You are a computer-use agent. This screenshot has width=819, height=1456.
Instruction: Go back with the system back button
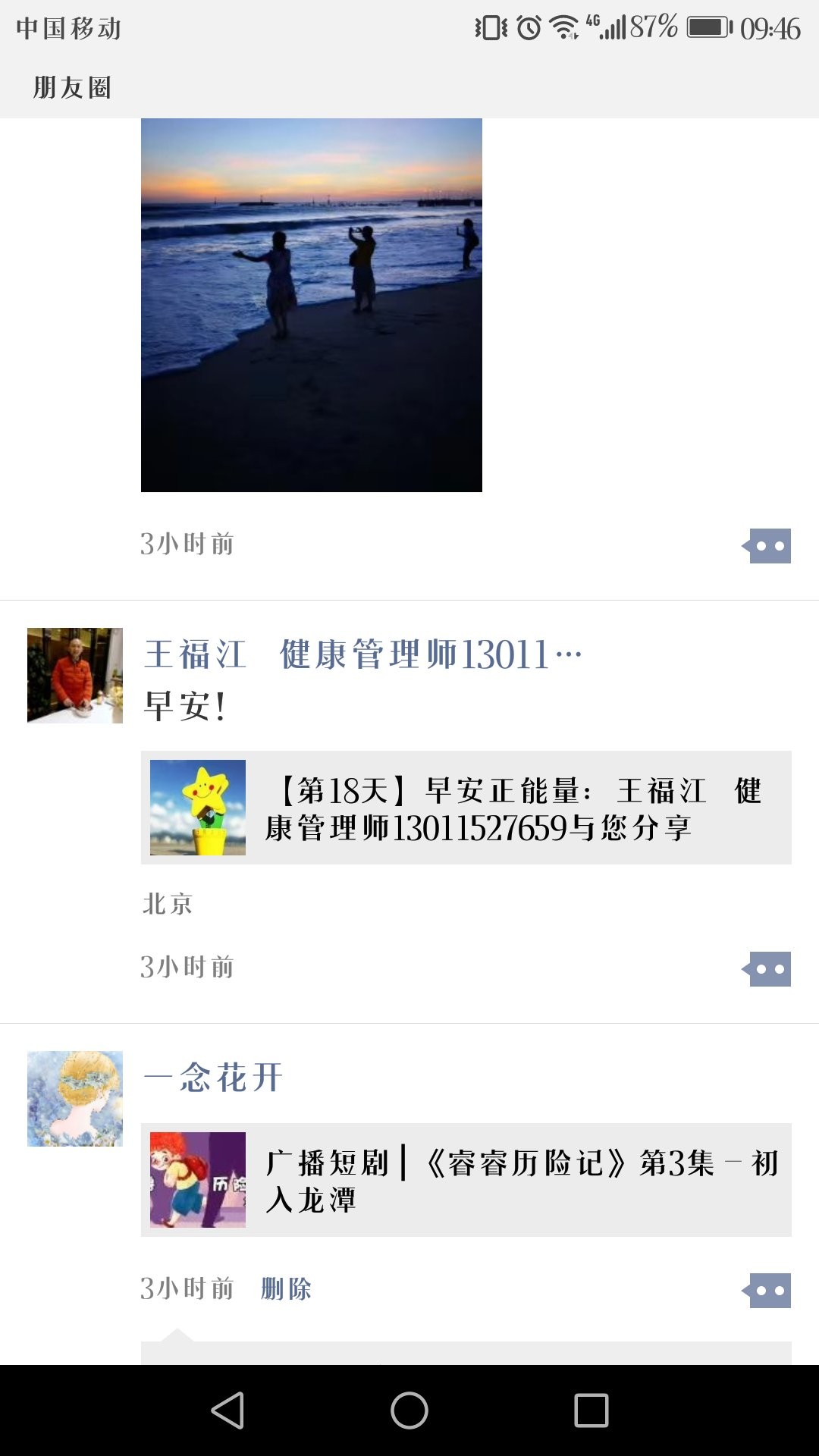(227, 1410)
